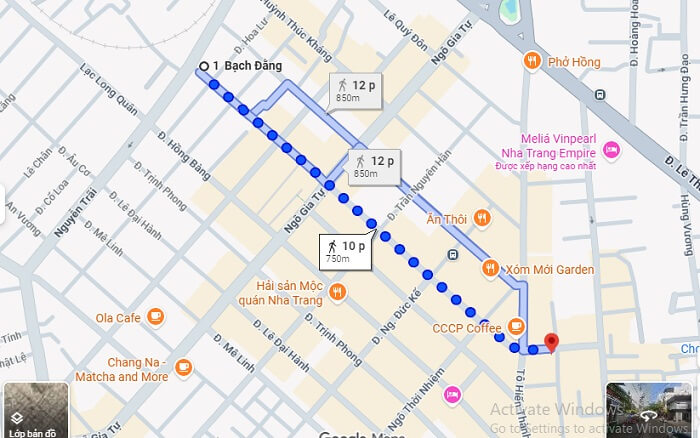Tap the 1 Bạch Đằng starting point
This screenshot has height=438, width=700.
click(x=204, y=66)
